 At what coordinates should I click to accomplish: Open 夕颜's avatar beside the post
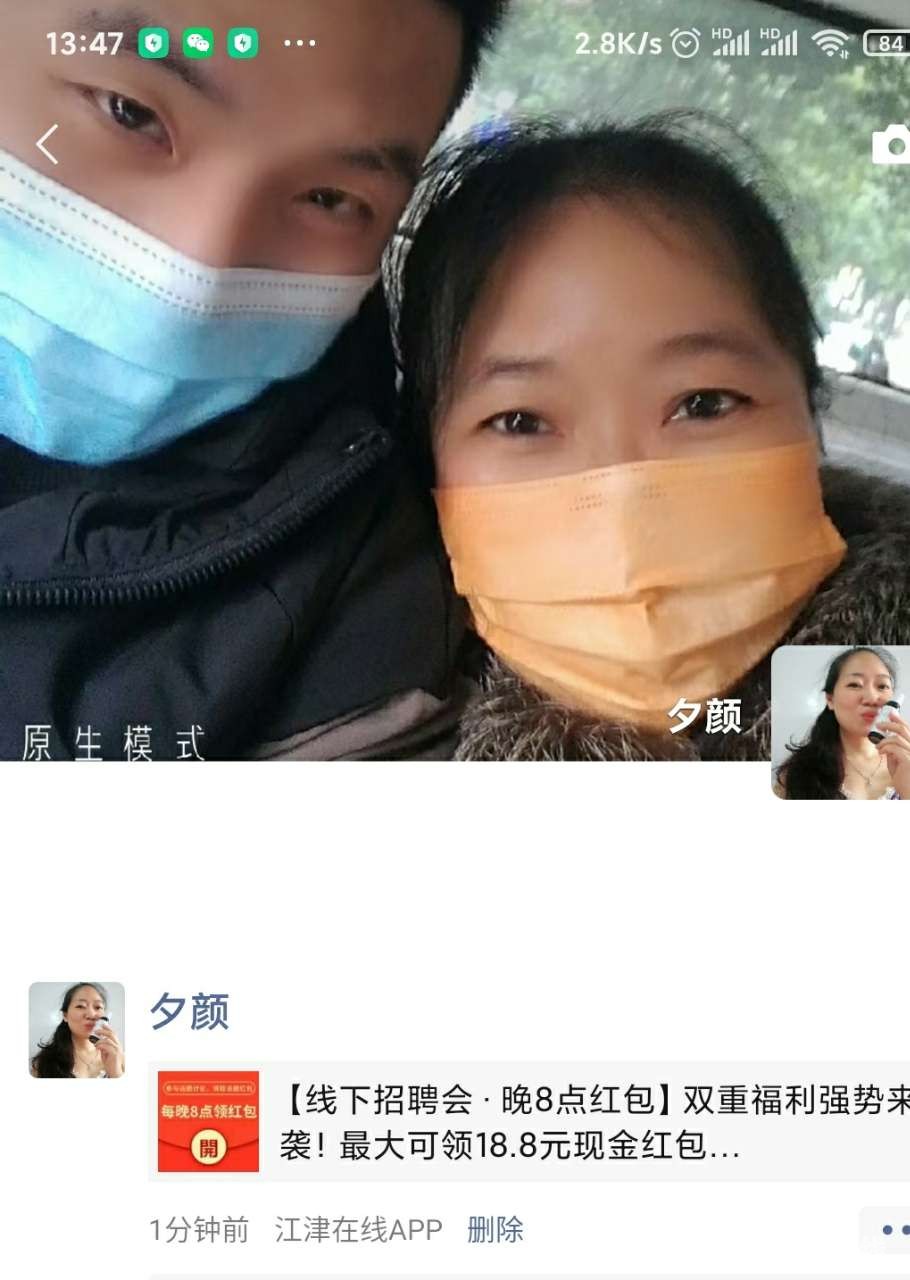(77, 1030)
